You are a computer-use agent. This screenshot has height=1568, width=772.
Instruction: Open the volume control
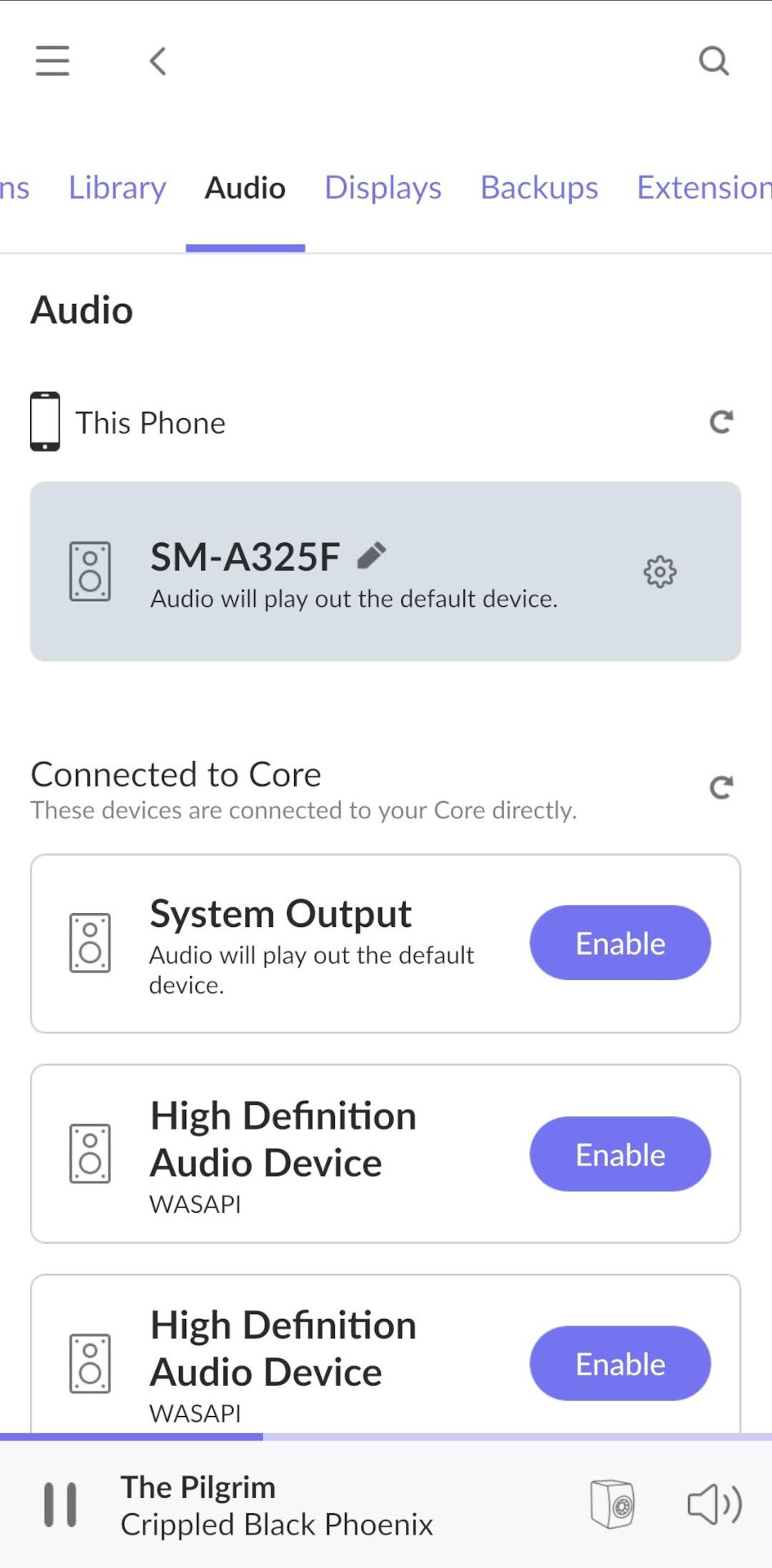click(x=714, y=1504)
